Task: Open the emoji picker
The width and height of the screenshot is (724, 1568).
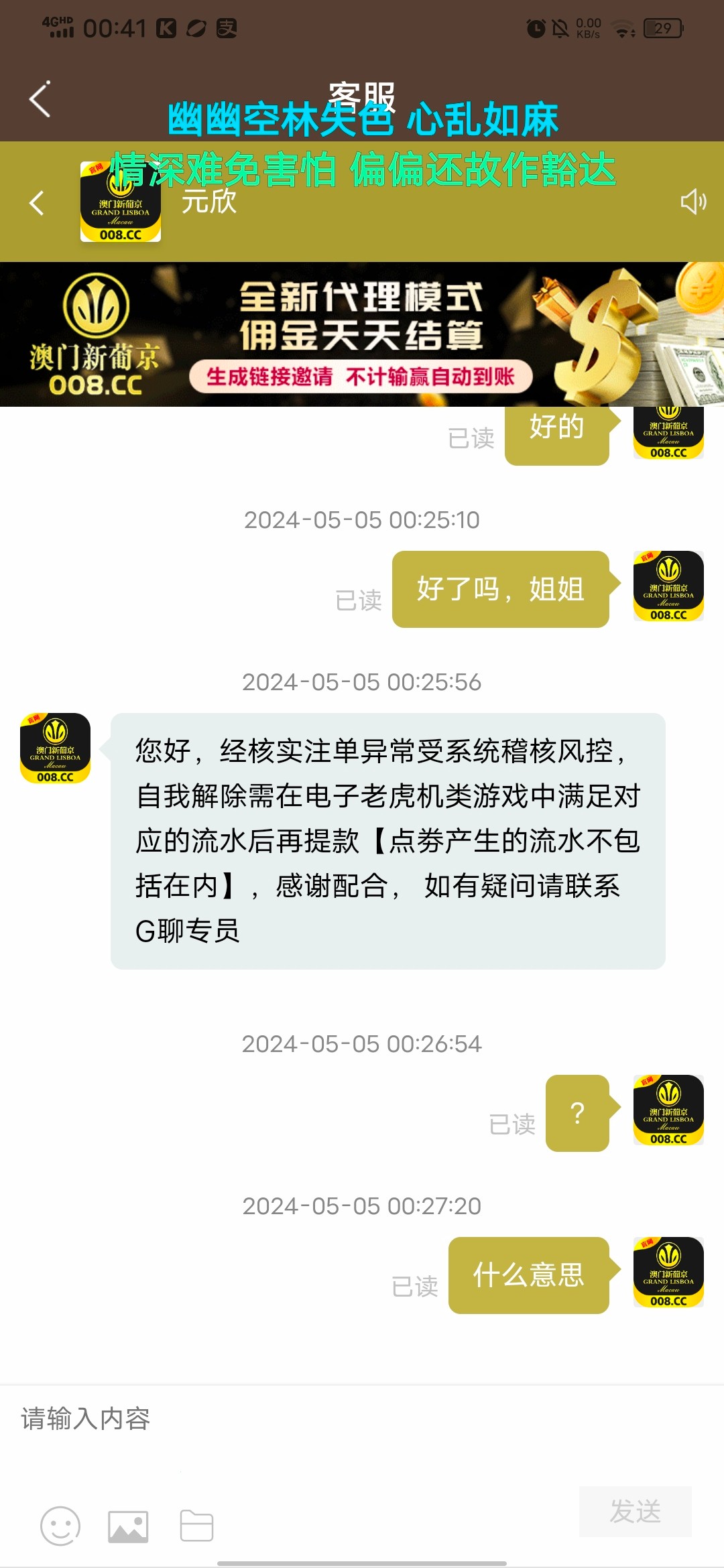Action: pos(60,1526)
